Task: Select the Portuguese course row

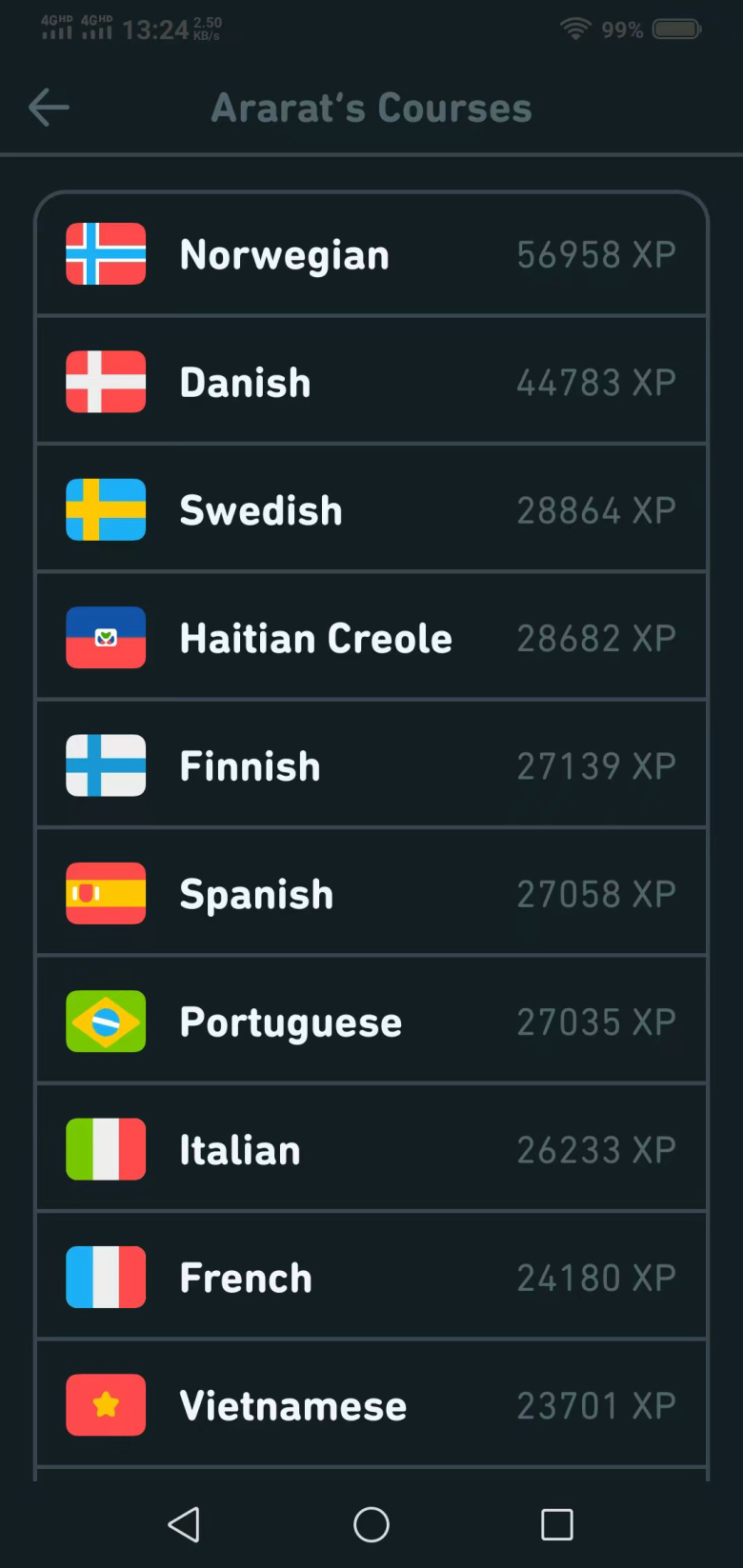Action: coord(371,1022)
